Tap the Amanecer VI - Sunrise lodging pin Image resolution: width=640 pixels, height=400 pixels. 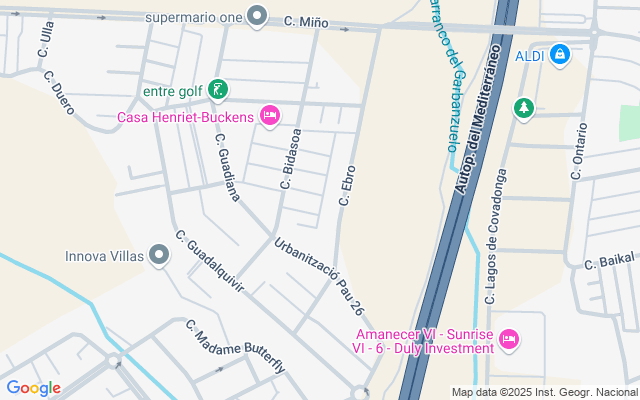pyautogui.click(x=508, y=340)
